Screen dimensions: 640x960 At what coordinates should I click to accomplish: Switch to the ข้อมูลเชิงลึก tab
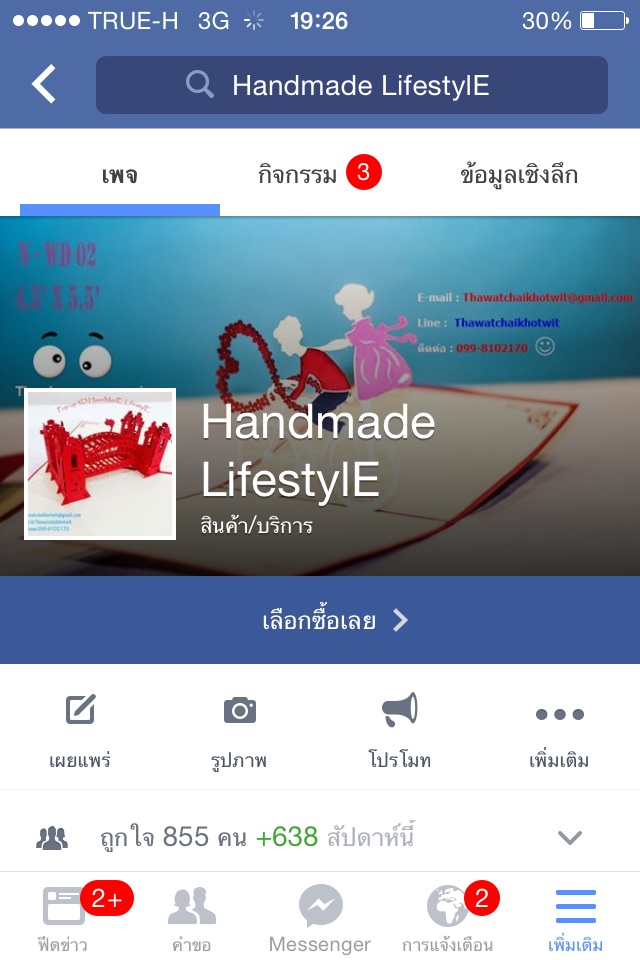[519, 176]
